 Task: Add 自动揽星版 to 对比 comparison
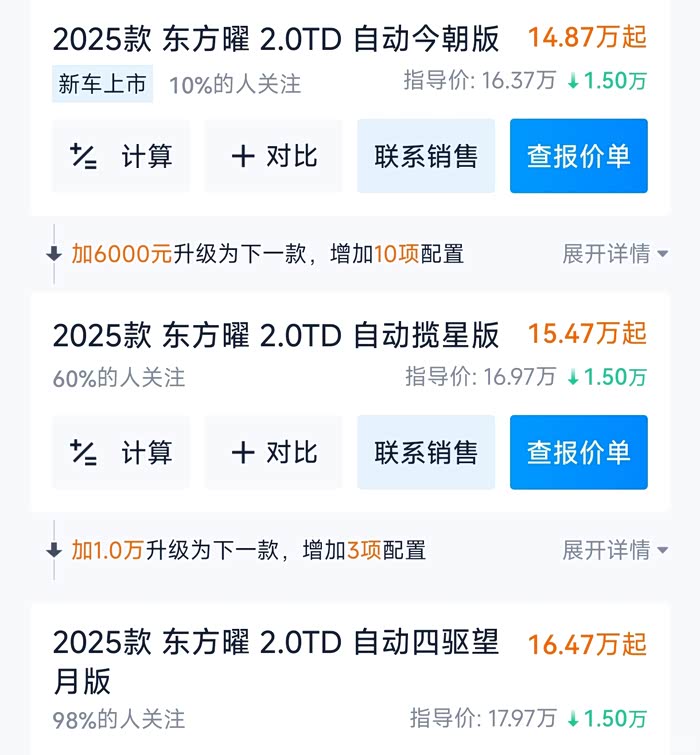pyautogui.click(x=274, y=452)
